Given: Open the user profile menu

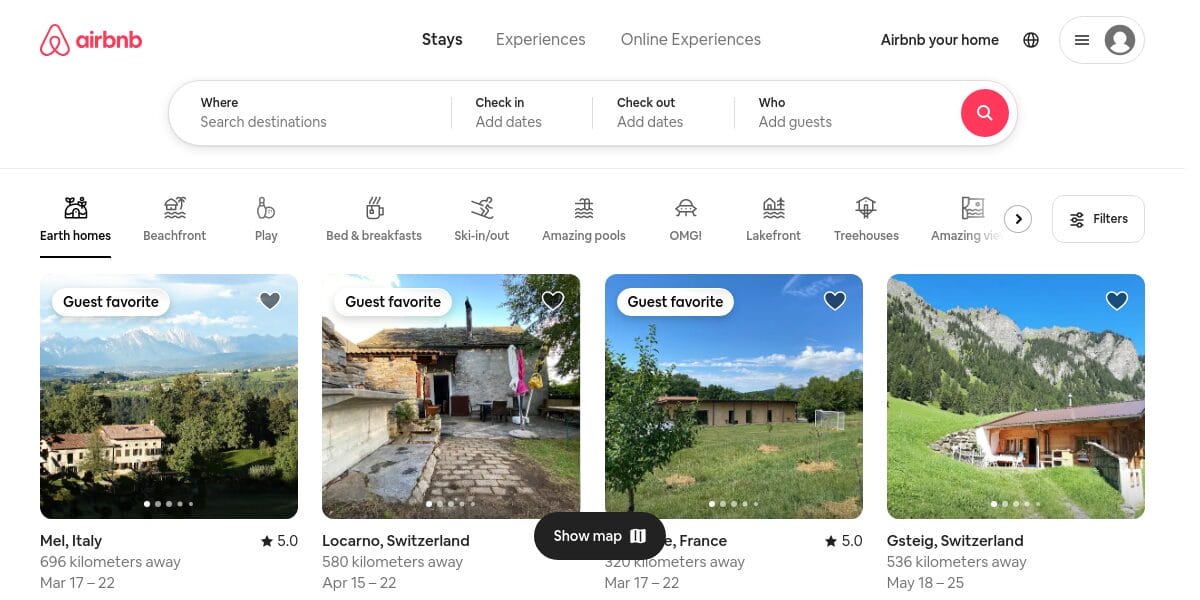Looking at the screenshot, I should coord(1101,40).
